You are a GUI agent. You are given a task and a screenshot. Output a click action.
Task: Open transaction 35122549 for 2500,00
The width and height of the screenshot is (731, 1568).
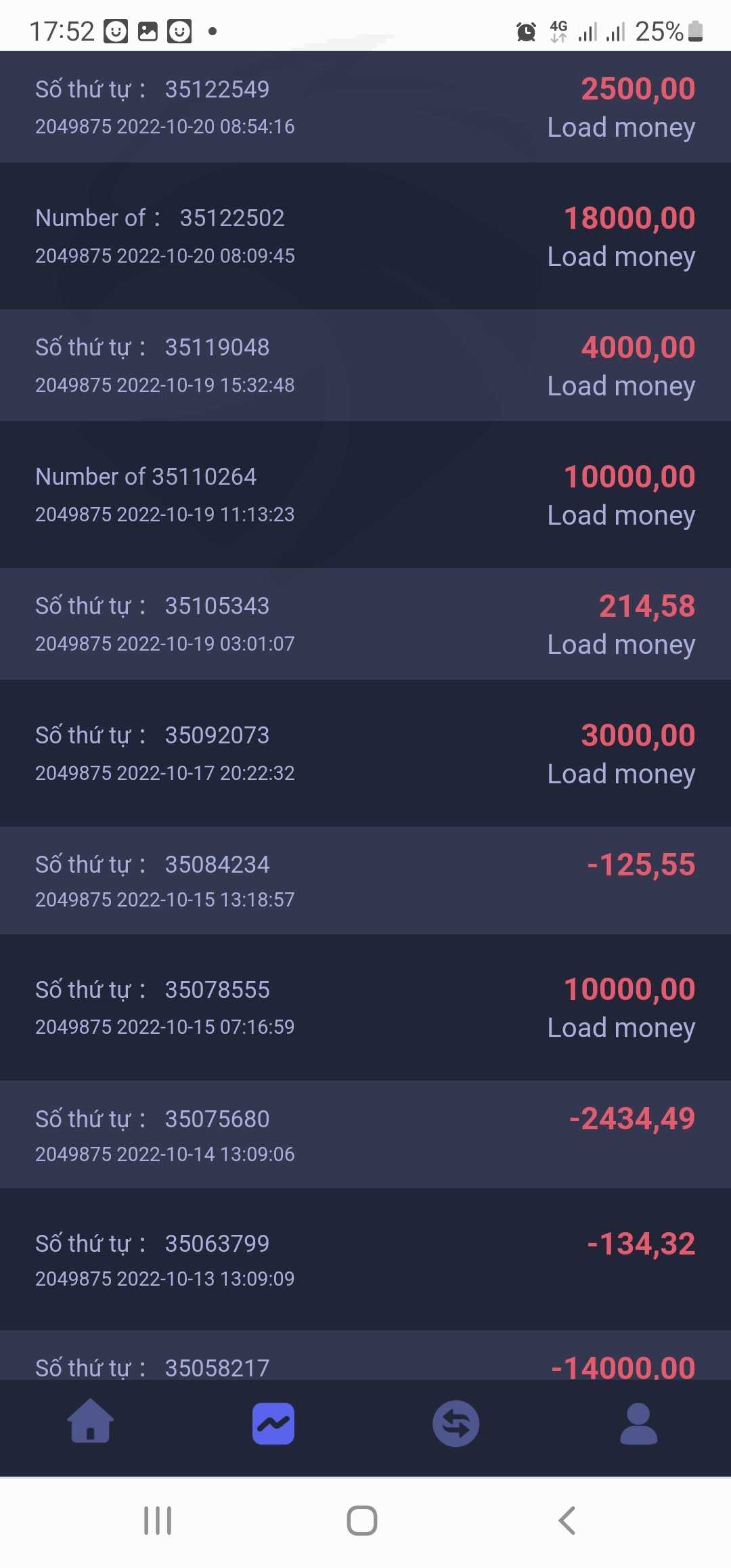tap(365, 107)
